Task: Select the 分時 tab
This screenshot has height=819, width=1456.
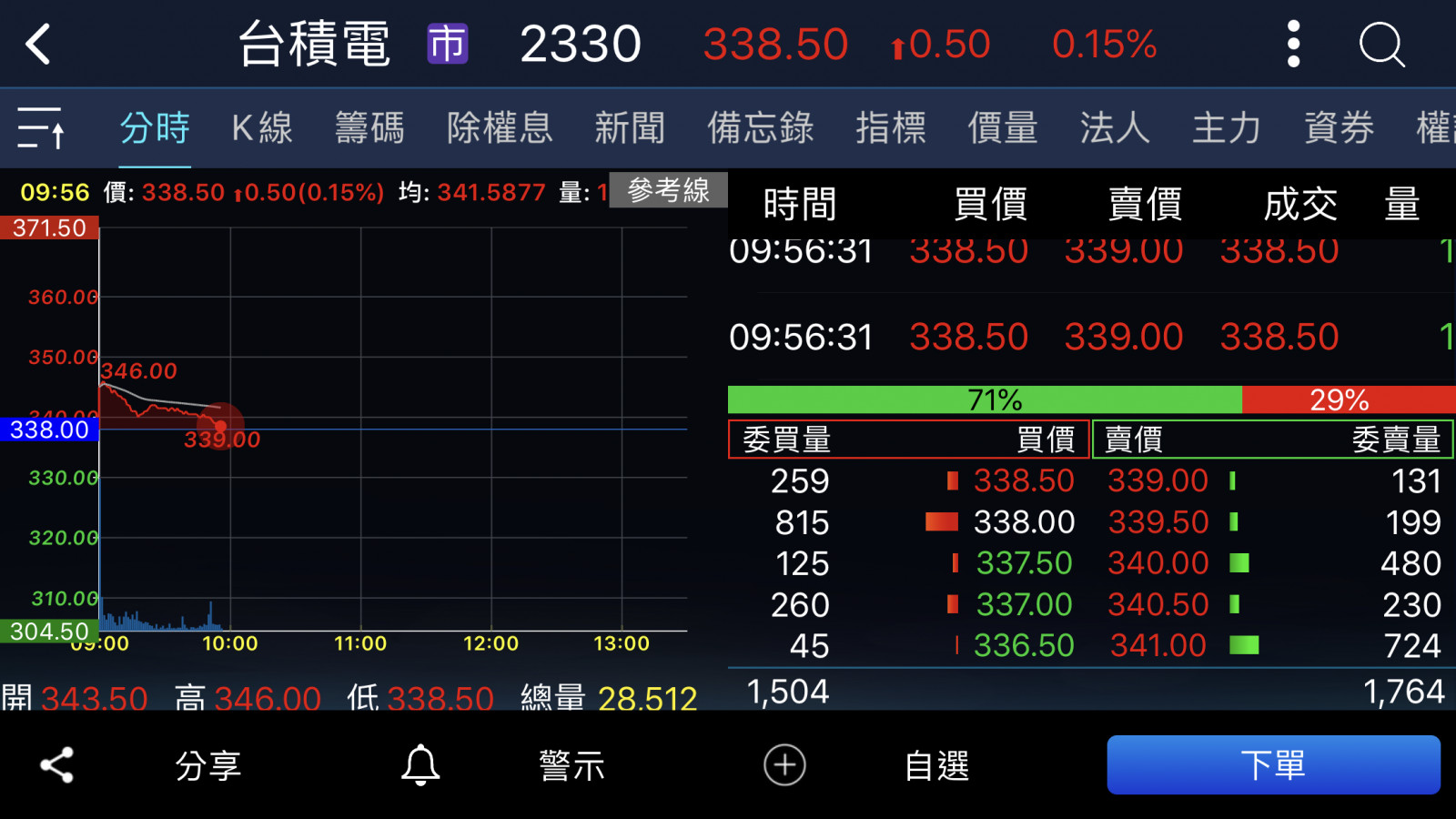Action: tap(155, 127)
